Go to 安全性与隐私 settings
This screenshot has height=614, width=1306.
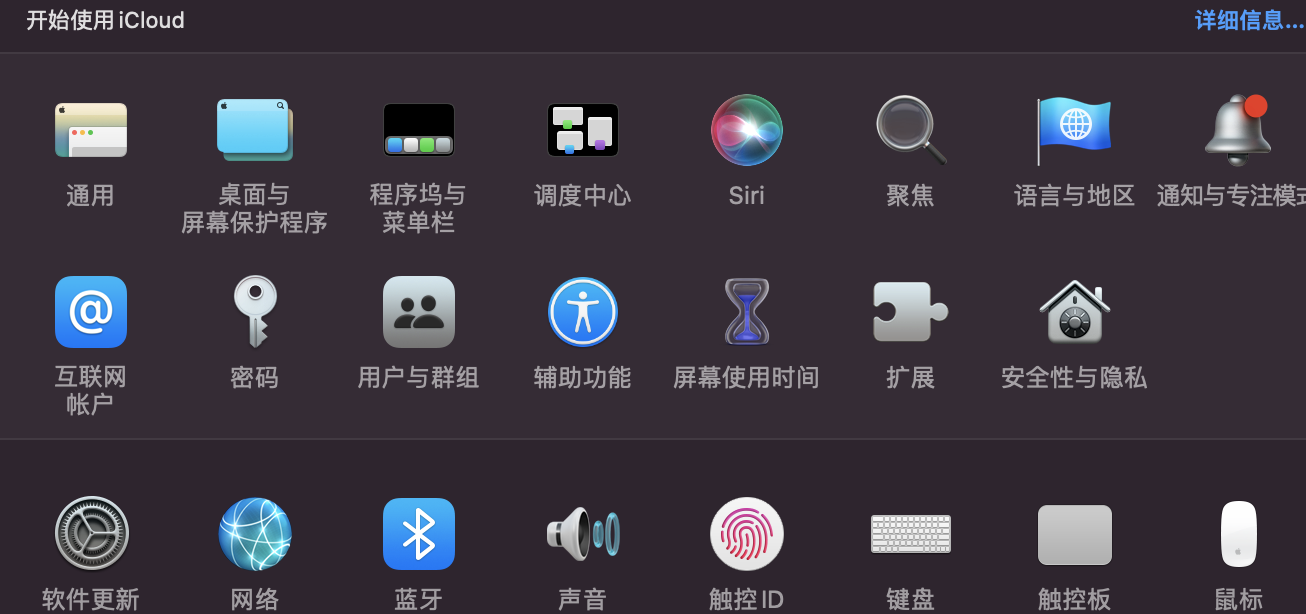pos(1074,312)
